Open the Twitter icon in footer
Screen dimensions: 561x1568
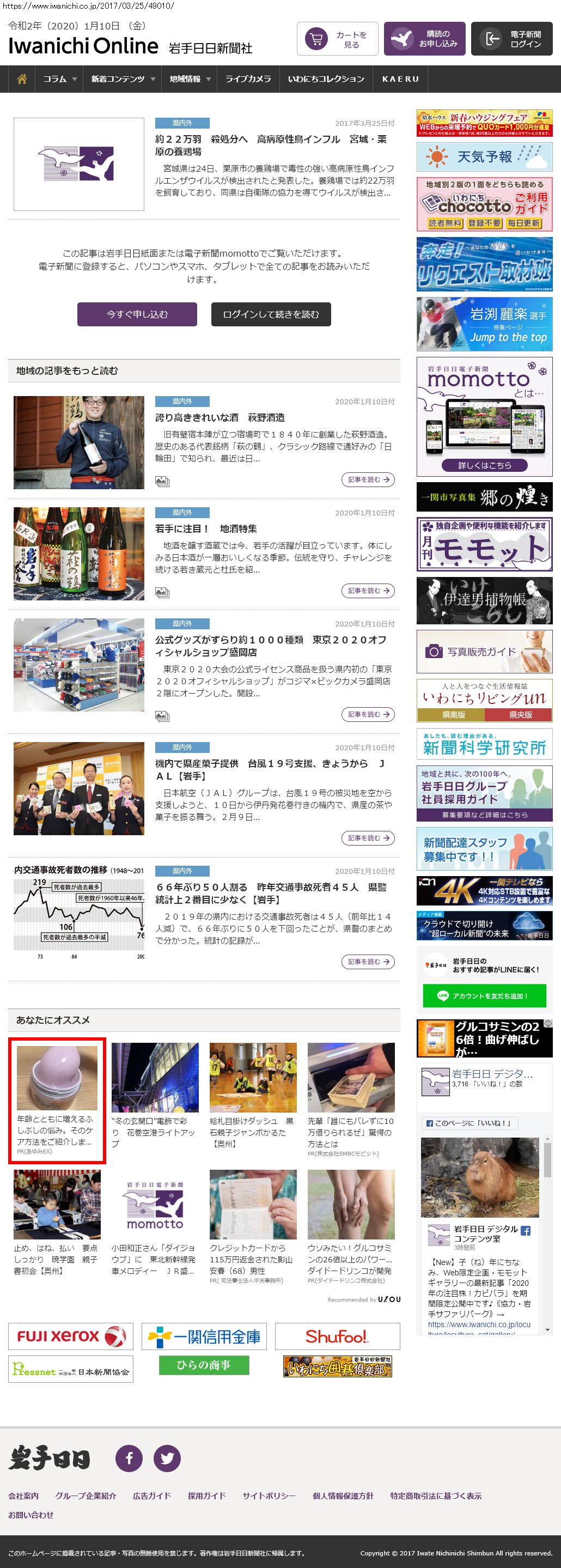tap(167, 1458)
